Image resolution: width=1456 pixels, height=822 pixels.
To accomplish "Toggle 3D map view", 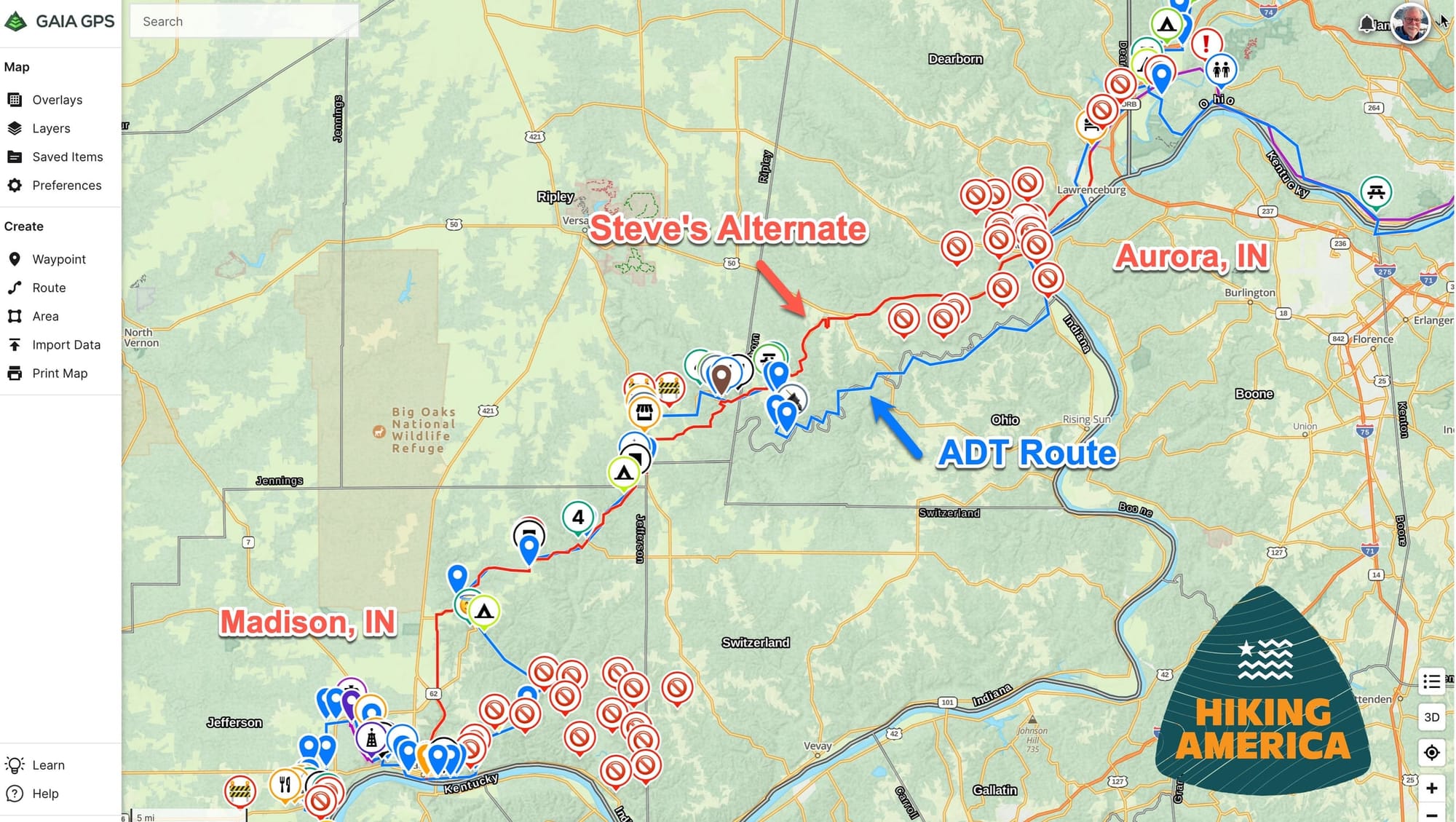I will [x=1431, y=717].
